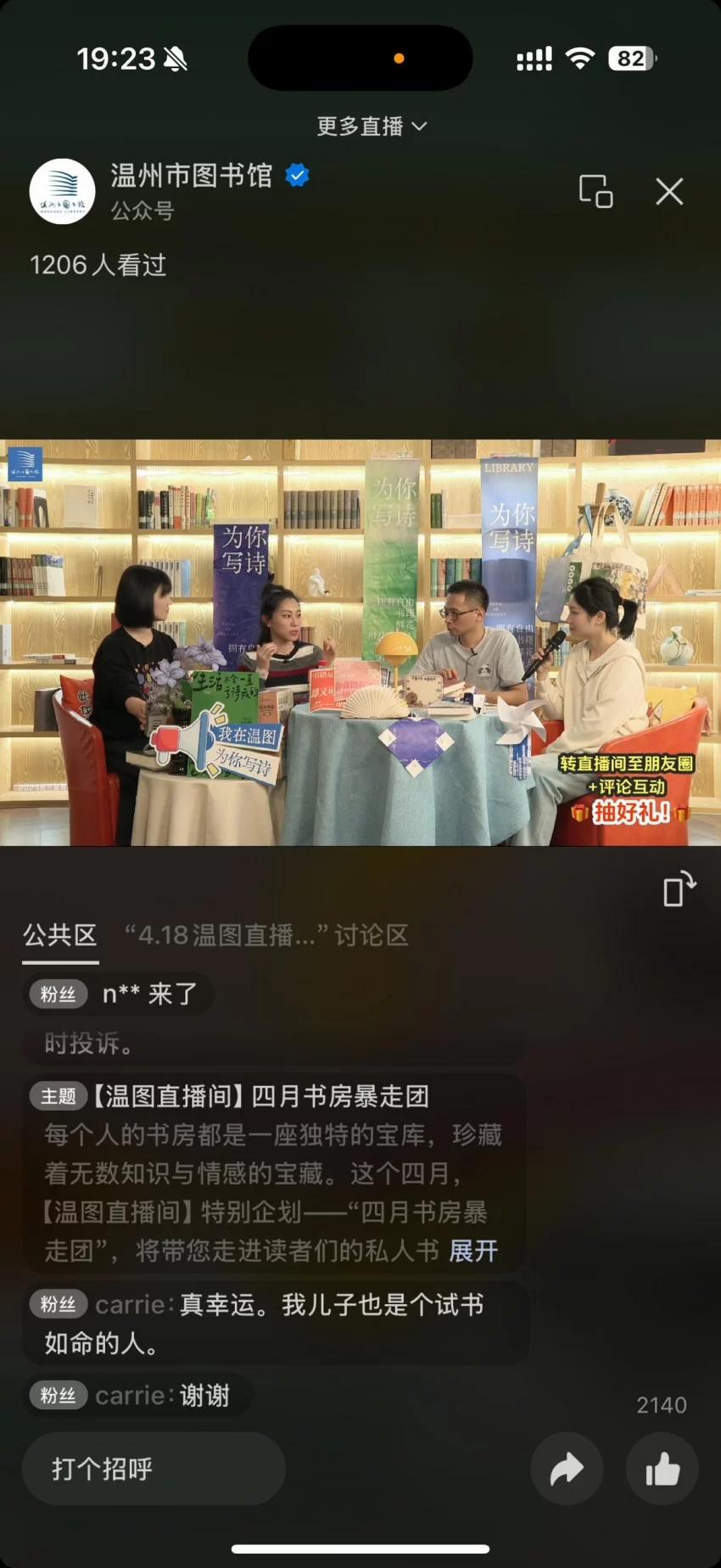Tap the 温州市图书馆 library avatar logo

coord(62,192)
